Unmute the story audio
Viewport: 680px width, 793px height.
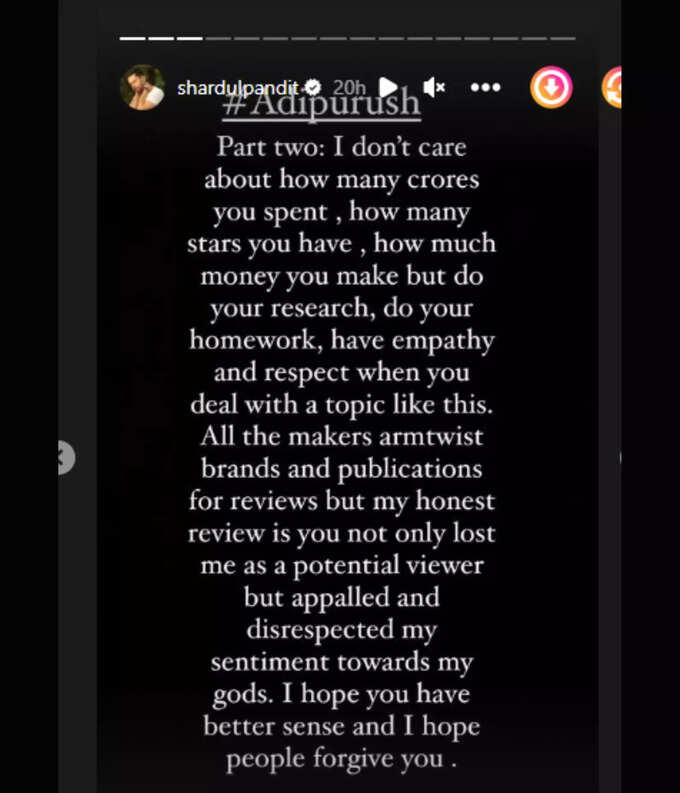tap(434, 87)
